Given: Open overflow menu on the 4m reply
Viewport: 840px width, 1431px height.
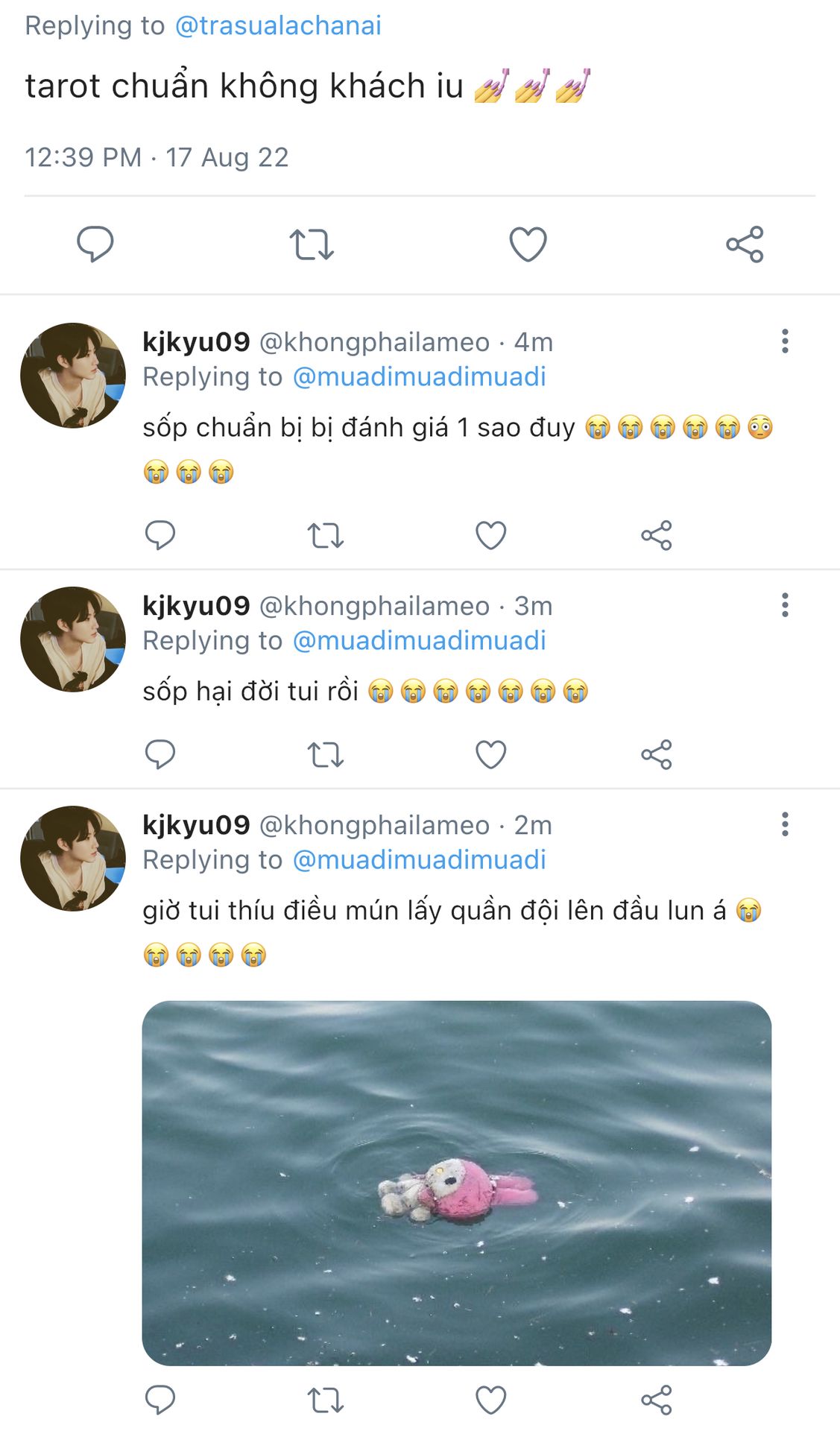Looking at the screenshot, I should (x=785, y=341).
